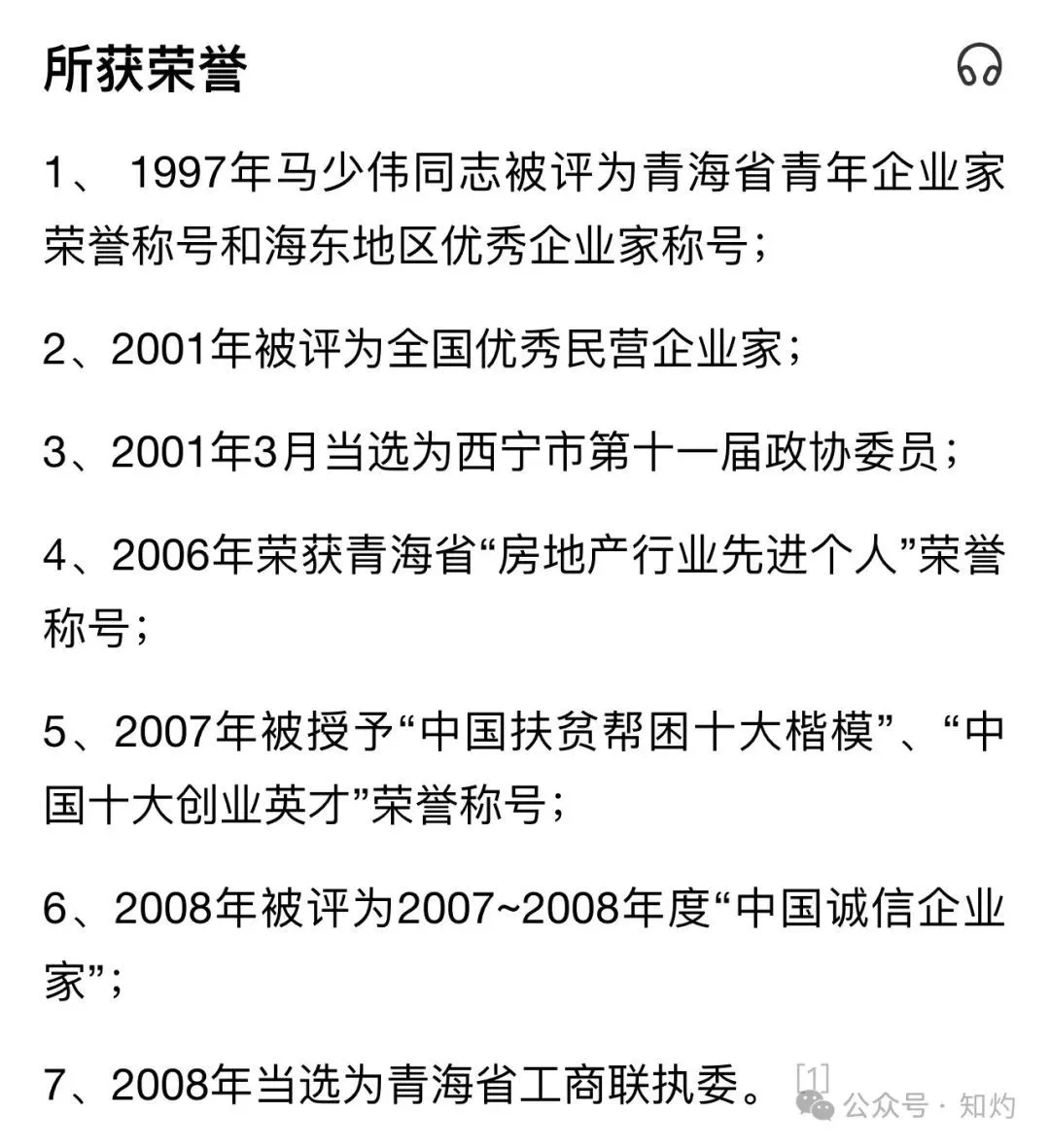The width and height of the screenshot is (1050, 1148).
Task: Open reference citation [1]
Action: pos(812,1077)
